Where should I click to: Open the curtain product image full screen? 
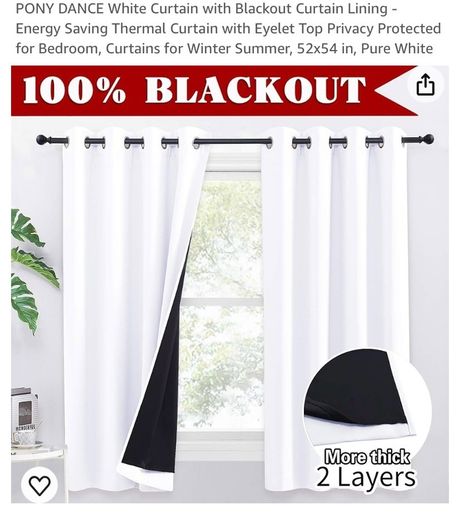click(230, 284)
